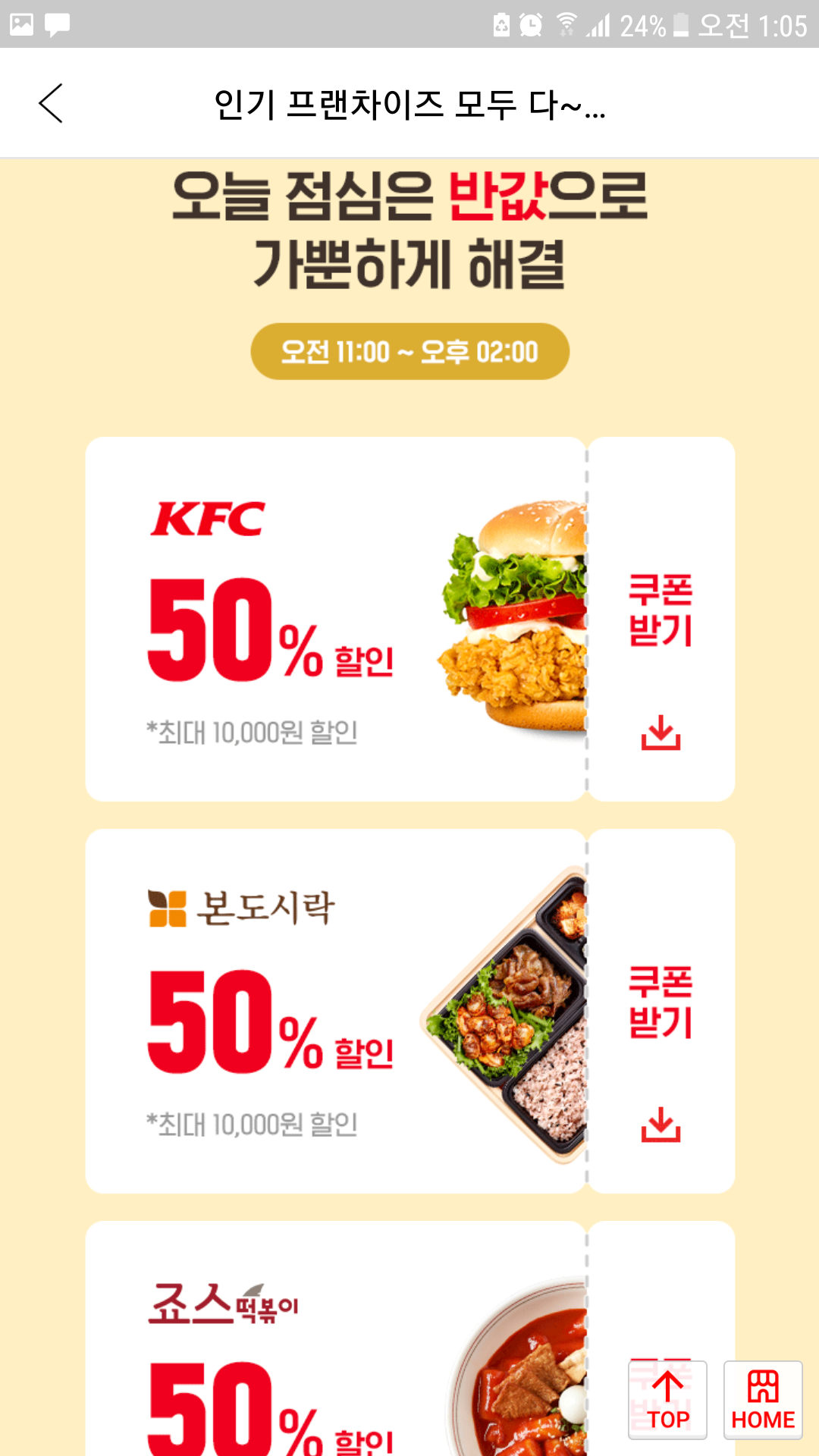Go to the HOME screen button
The width and height of the screenshot is (819, 1456).
click(763, 1400)
